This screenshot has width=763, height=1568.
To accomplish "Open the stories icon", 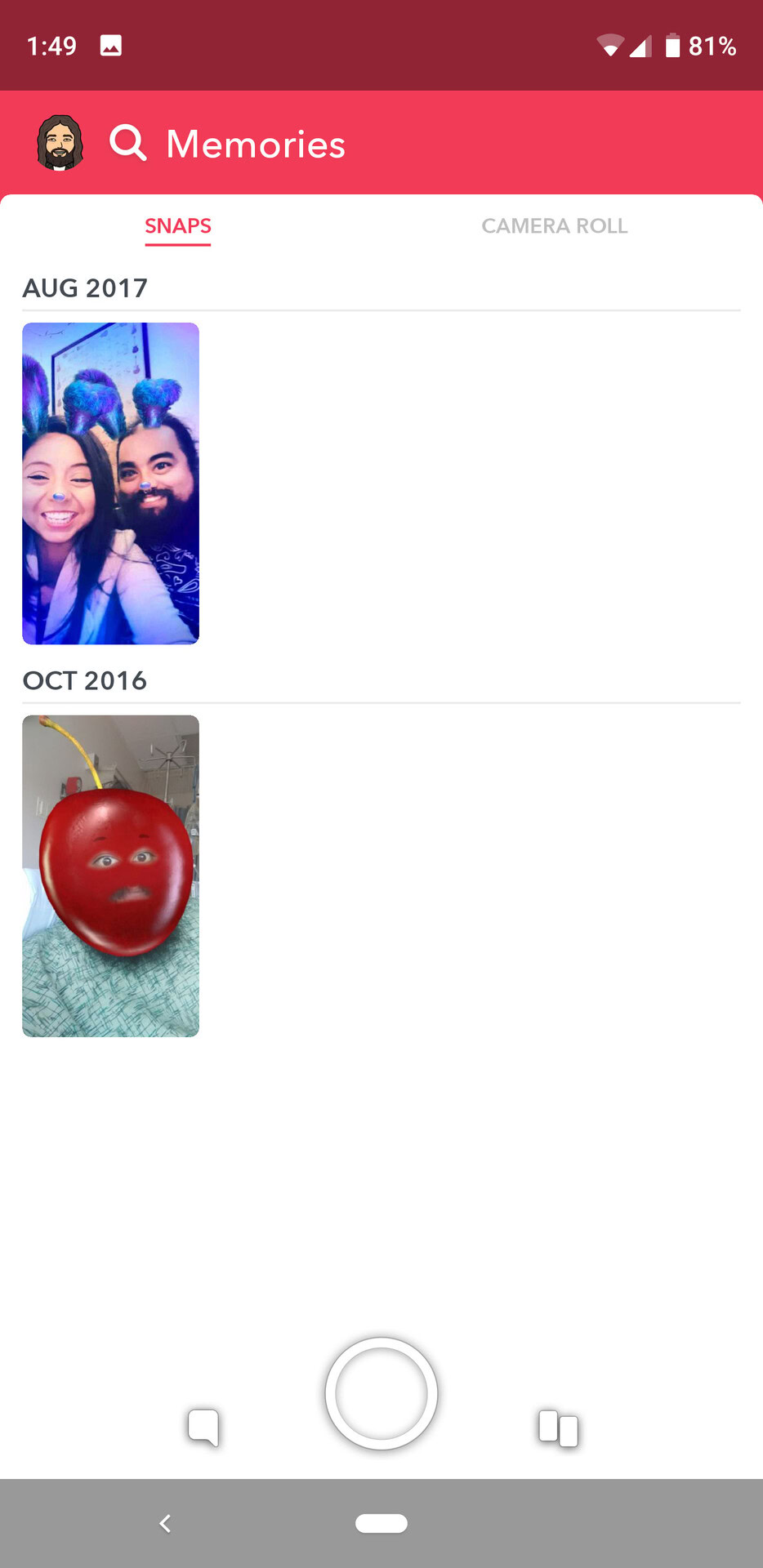I will coord(558,1428).
